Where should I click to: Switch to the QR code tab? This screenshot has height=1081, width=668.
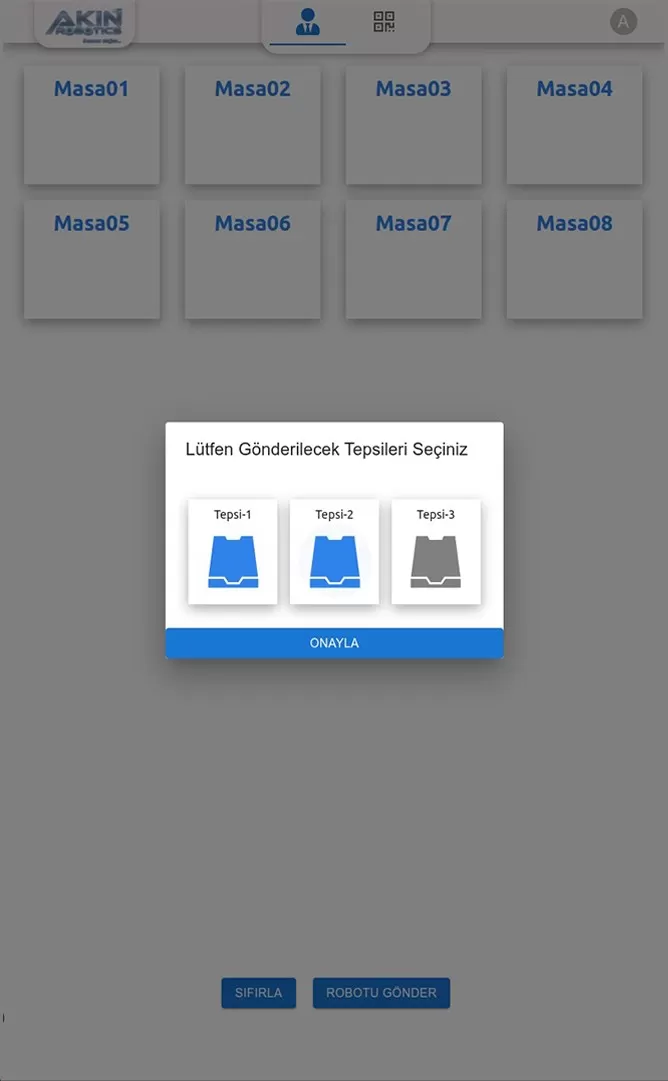point(384,22)
